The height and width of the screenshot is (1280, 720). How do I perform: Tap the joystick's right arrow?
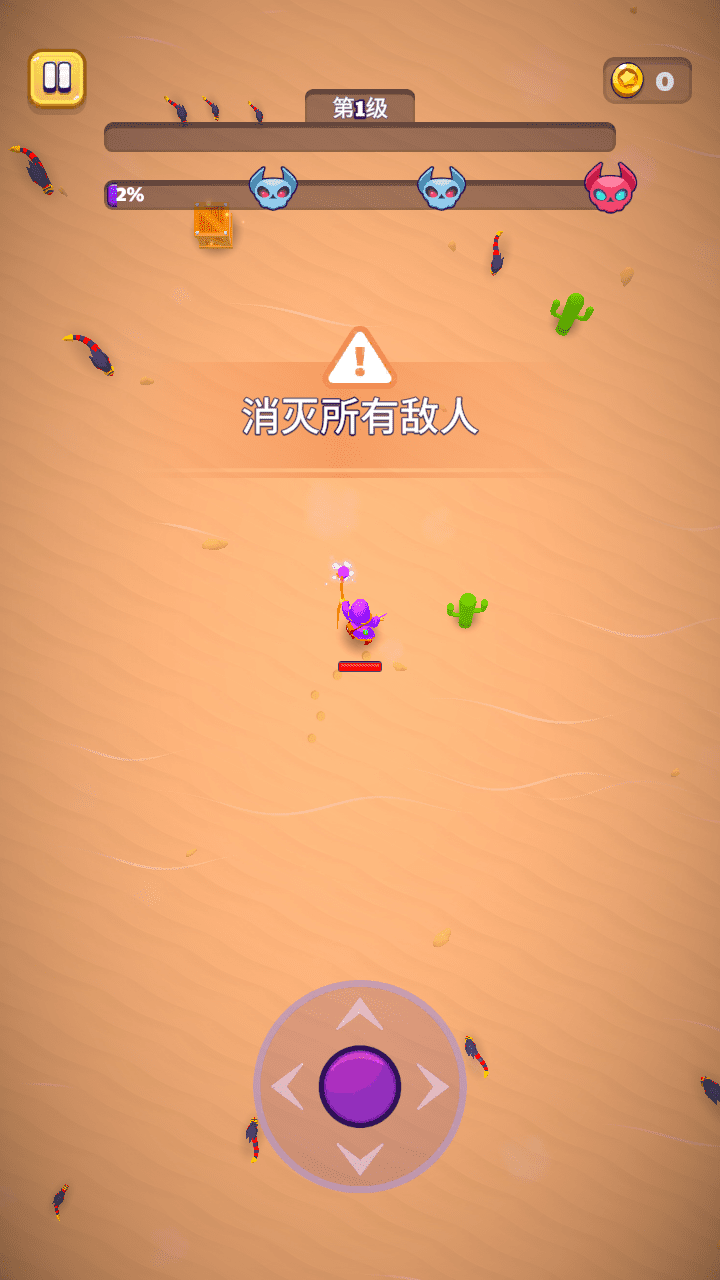(432, 1087)
